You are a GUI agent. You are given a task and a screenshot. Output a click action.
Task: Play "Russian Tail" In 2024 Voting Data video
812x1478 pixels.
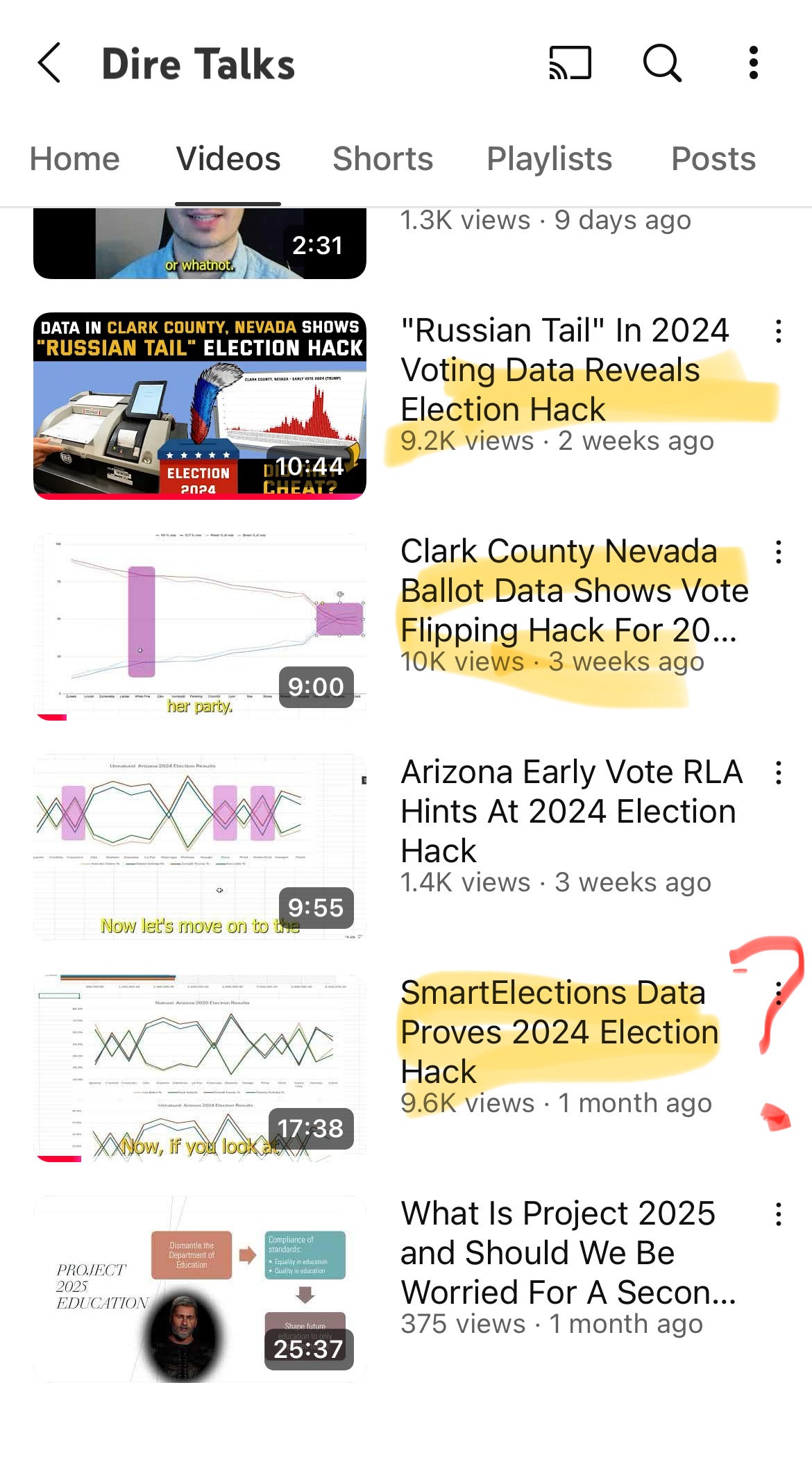point(200,405)
